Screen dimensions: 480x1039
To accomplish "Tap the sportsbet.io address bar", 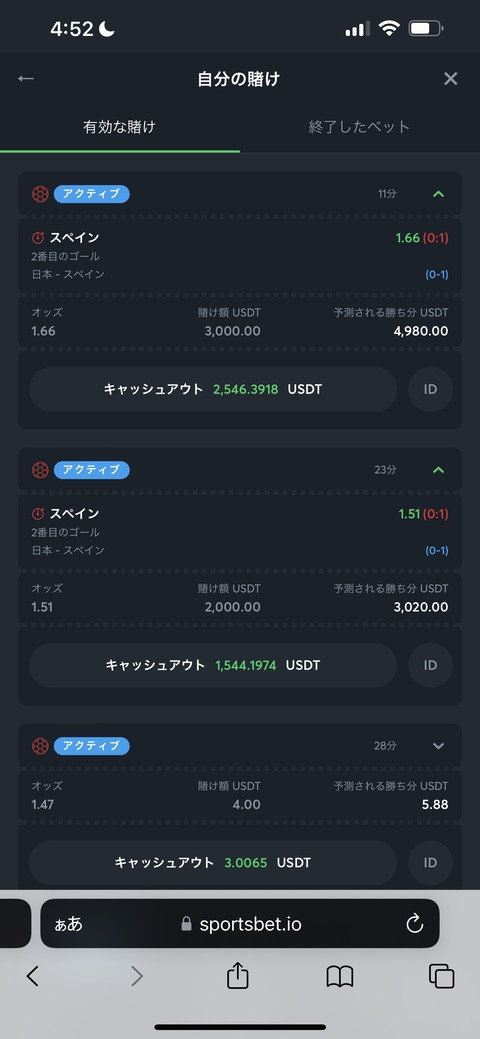I will [240, 924].
